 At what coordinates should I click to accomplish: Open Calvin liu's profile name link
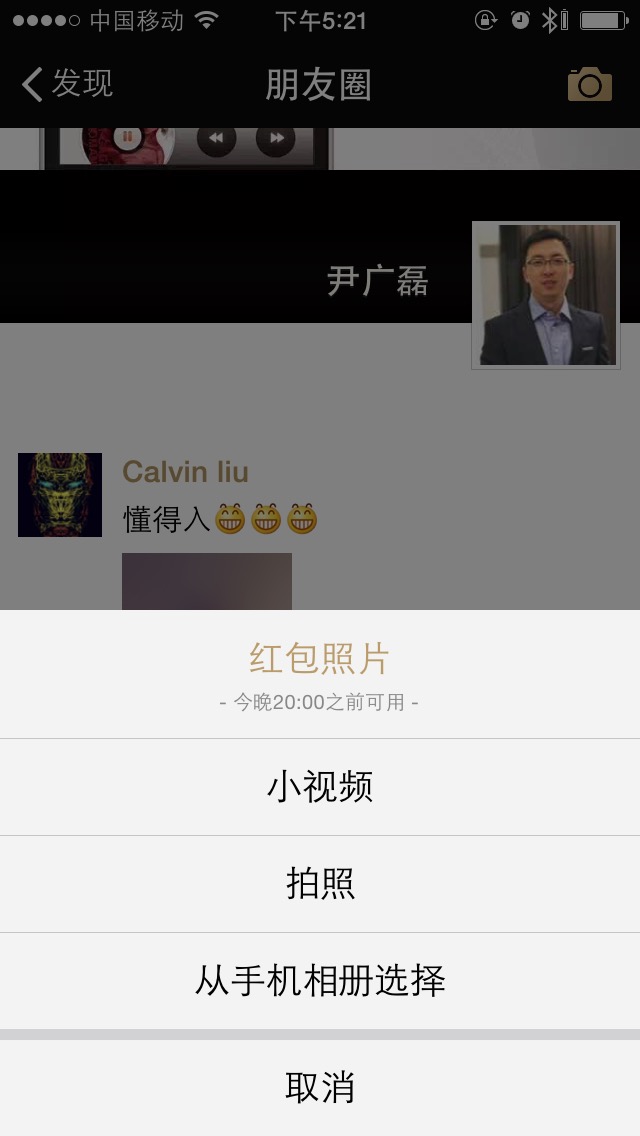pyautogui.click(x=185, y=472)
